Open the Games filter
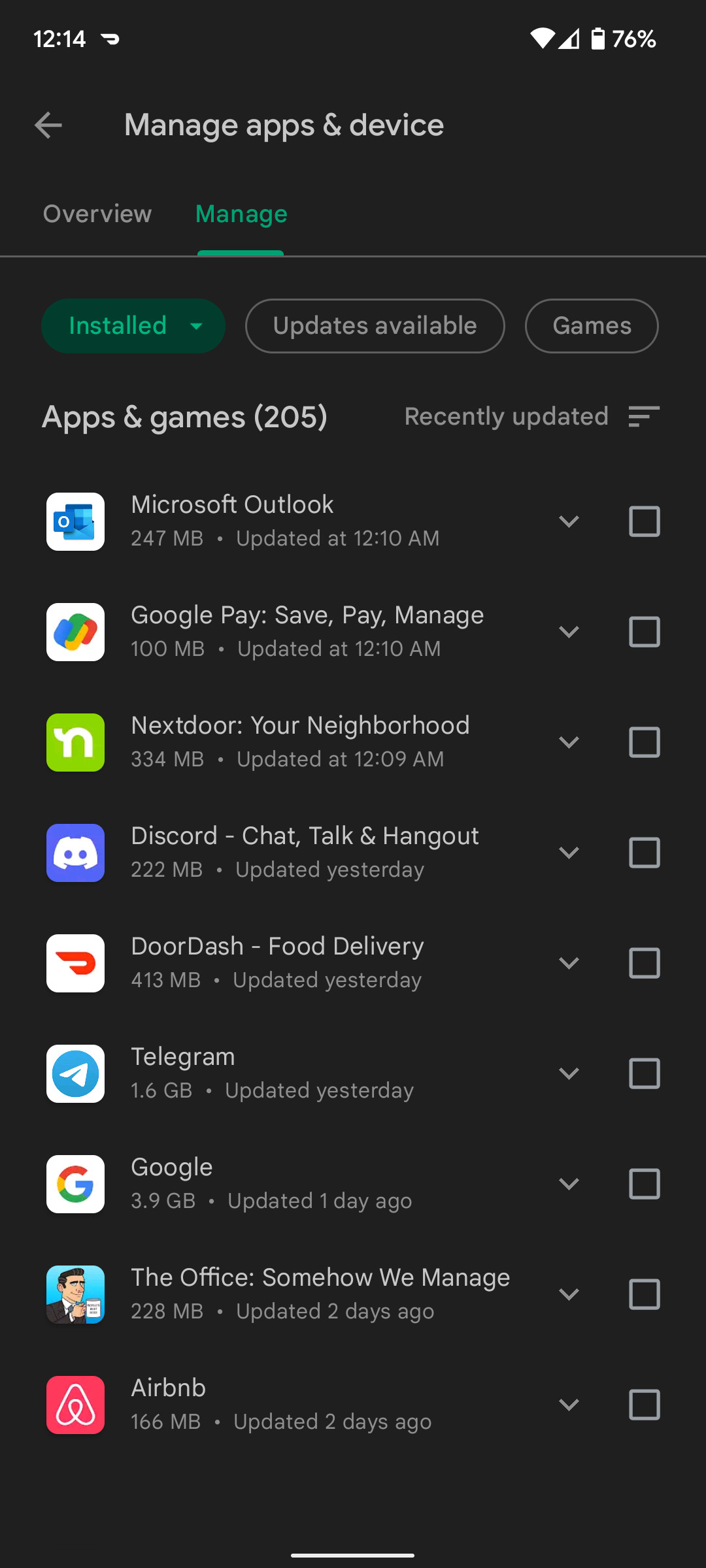 pos(591,325)
